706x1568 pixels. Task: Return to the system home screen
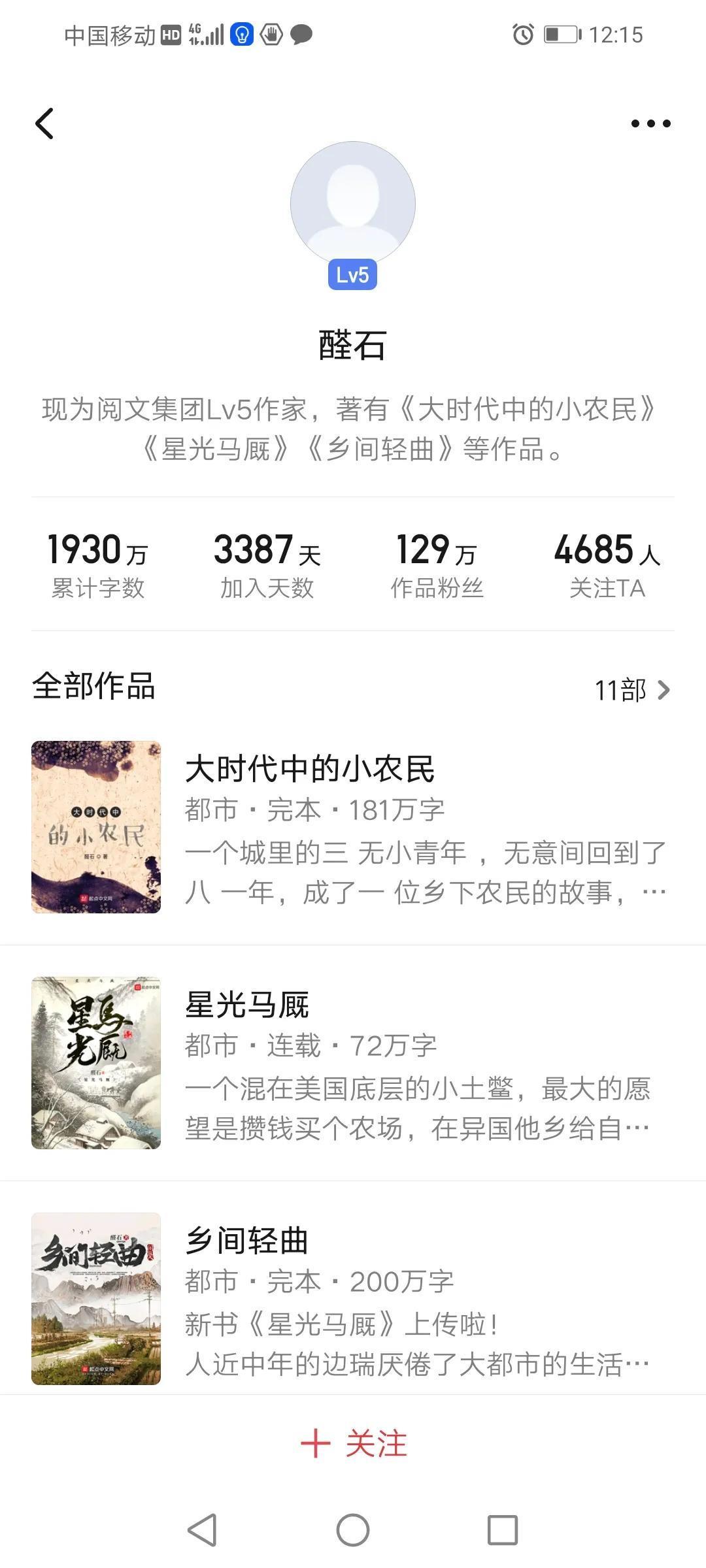pos(353,1530)
